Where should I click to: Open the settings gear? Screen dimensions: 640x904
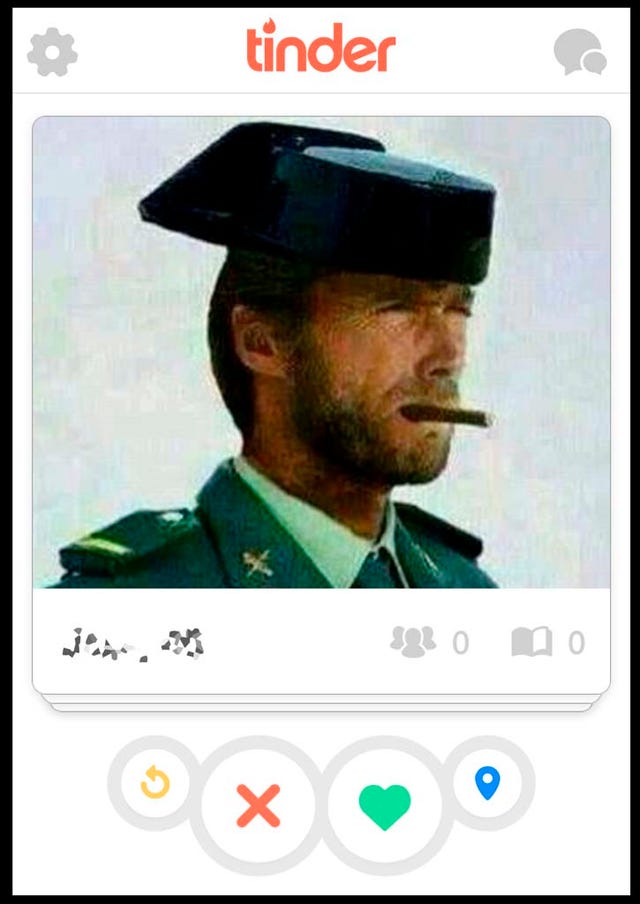(52, 52)
